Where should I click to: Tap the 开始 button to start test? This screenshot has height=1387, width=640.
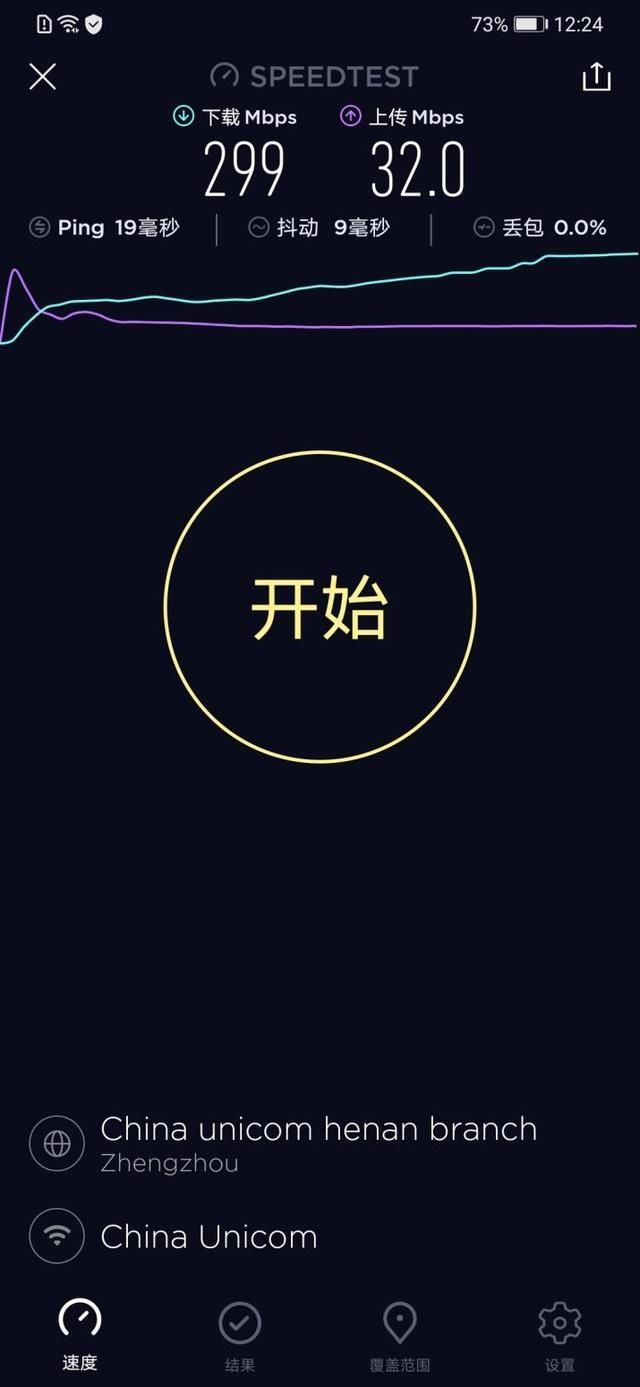(320, 607)
